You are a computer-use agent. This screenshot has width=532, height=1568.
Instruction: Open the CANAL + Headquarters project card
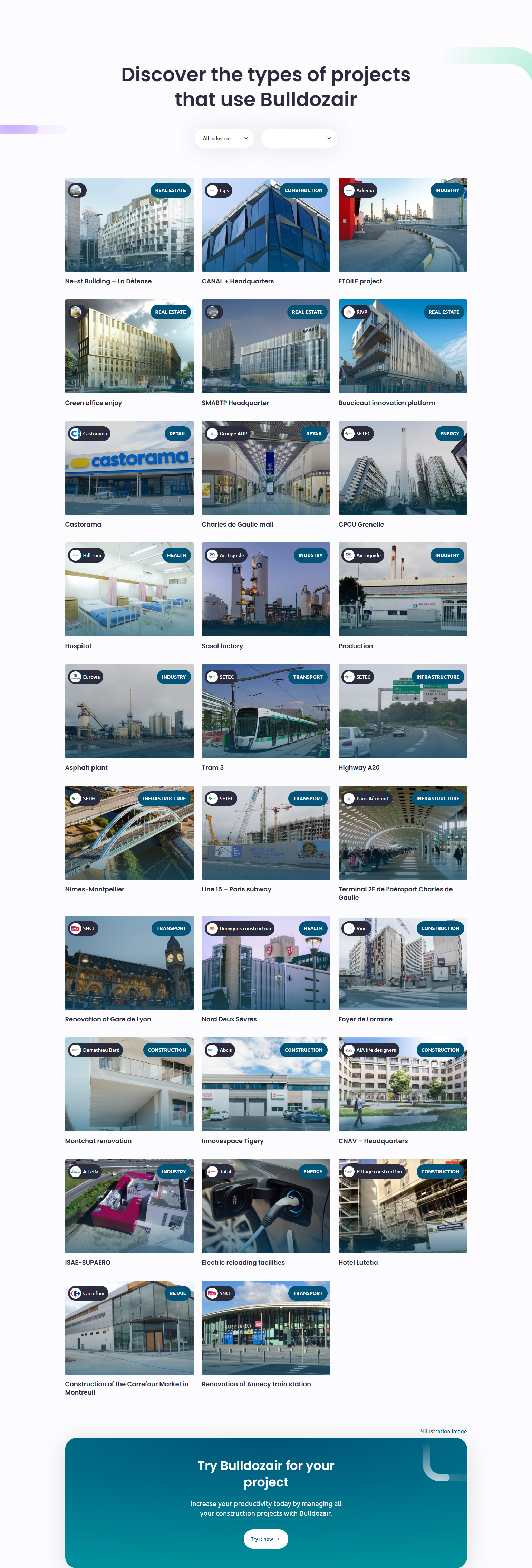pyautogui.click(x=266, y=225)
